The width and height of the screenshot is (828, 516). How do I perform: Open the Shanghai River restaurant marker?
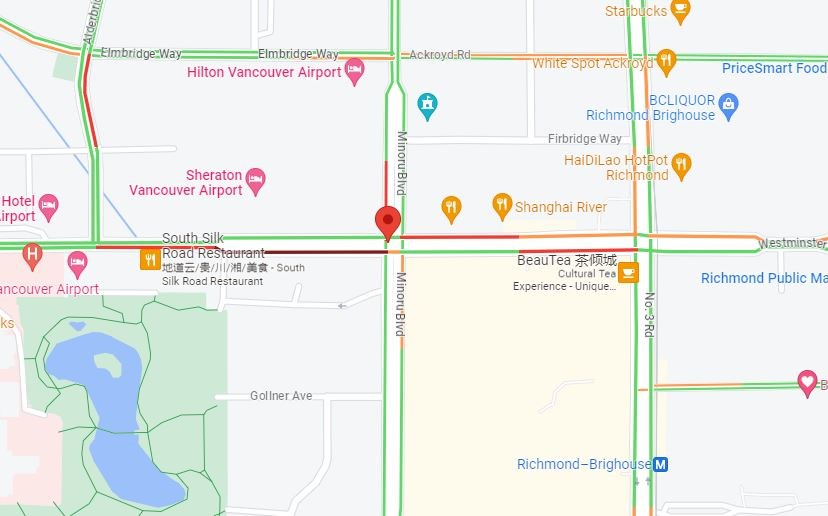point(503,207)
